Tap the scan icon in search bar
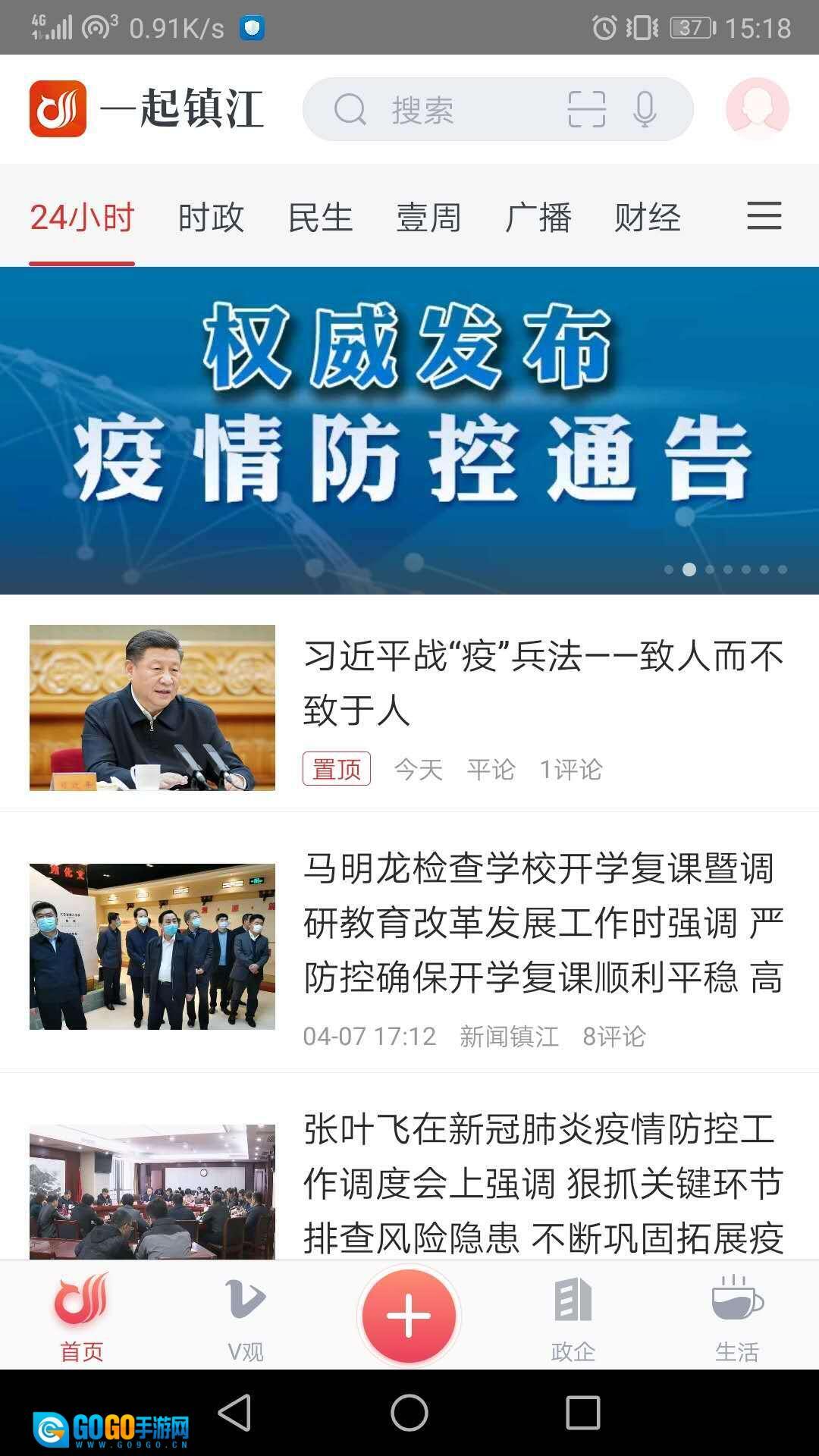Screen dimensions: 819x1456 pos(586,109)
